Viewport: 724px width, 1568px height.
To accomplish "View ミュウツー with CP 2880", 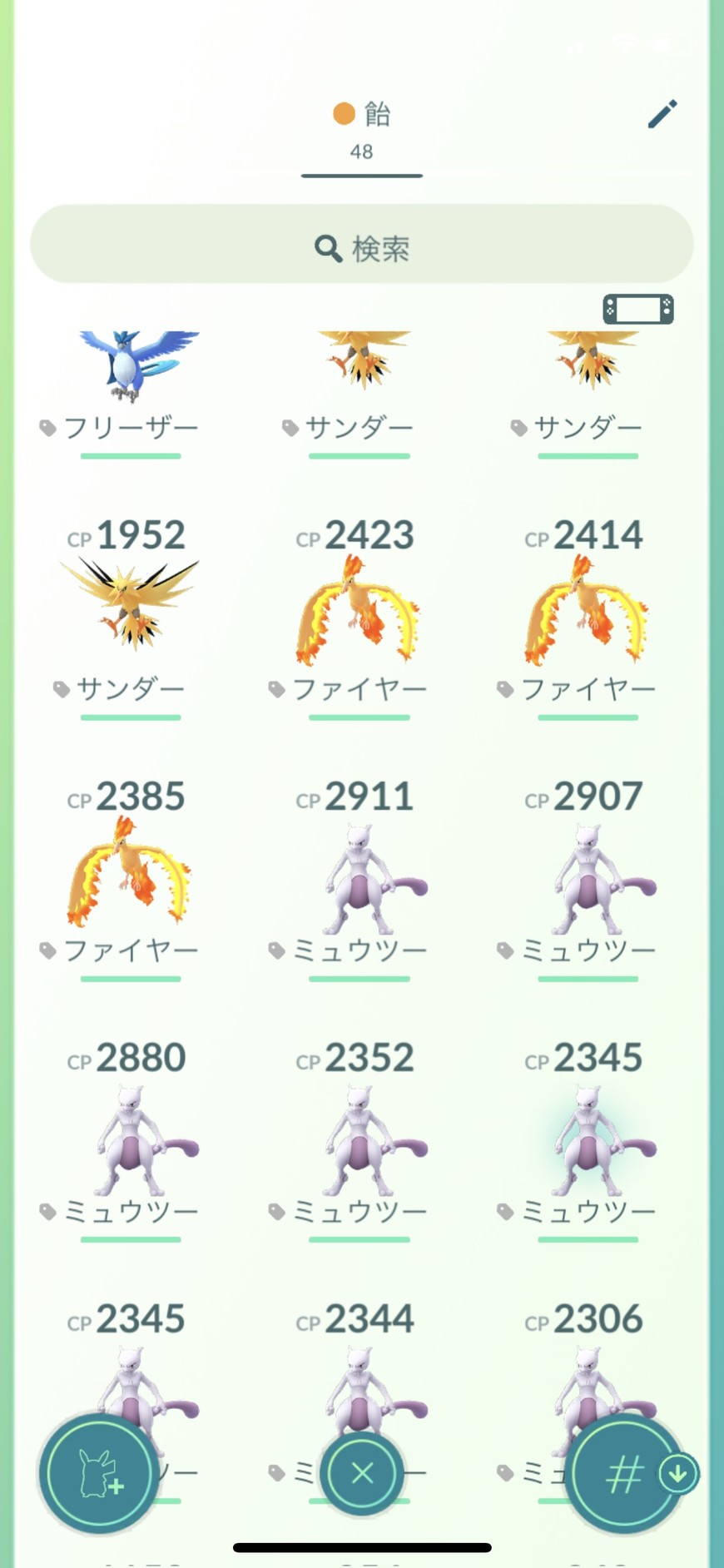I will click(x=130, y=1140).
